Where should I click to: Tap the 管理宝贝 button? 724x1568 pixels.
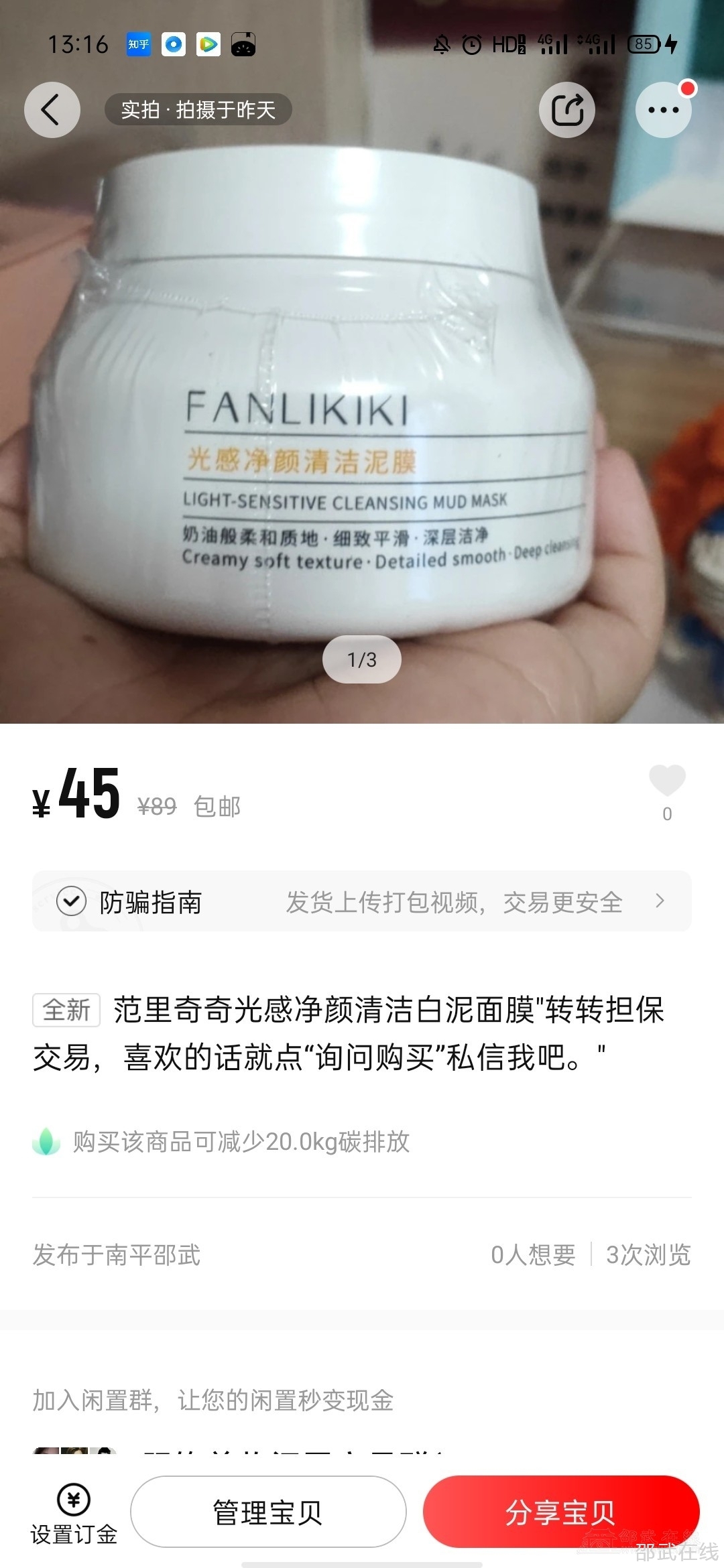[x=268, y=1512]
